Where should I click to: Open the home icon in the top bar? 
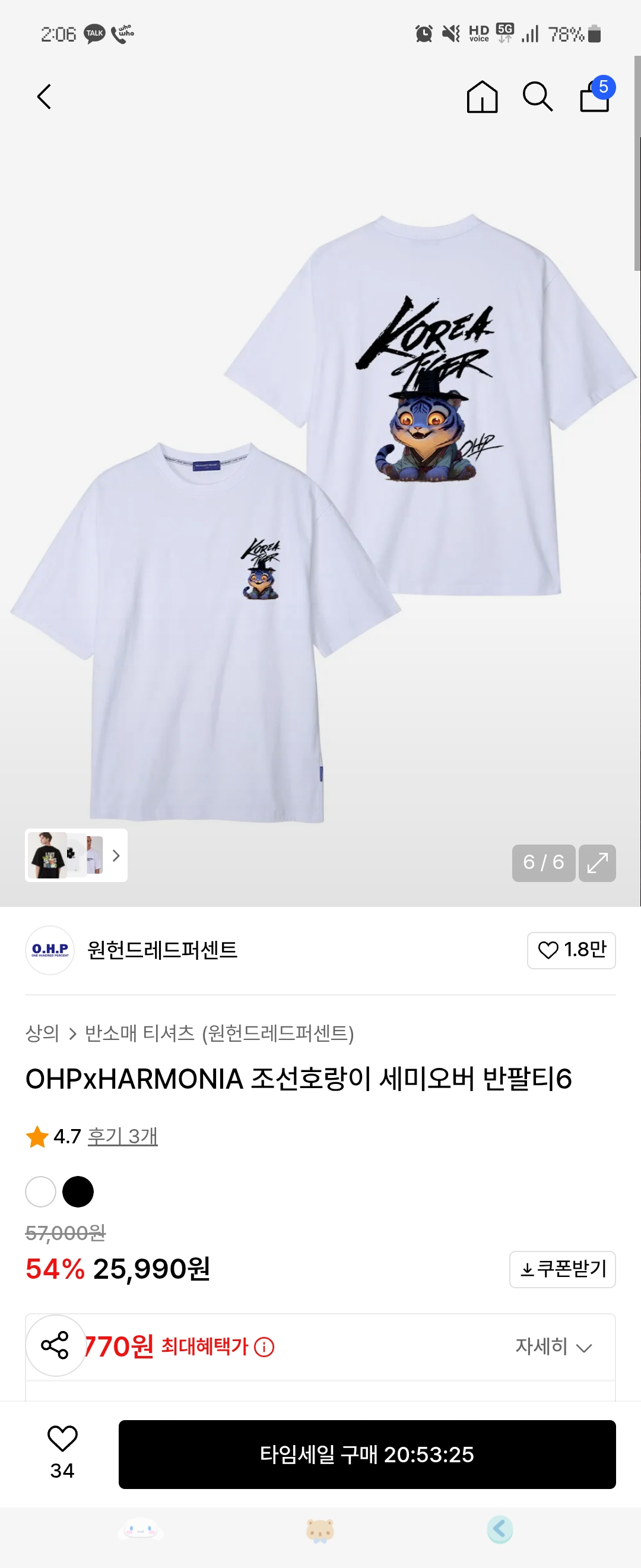click(482, 97)
